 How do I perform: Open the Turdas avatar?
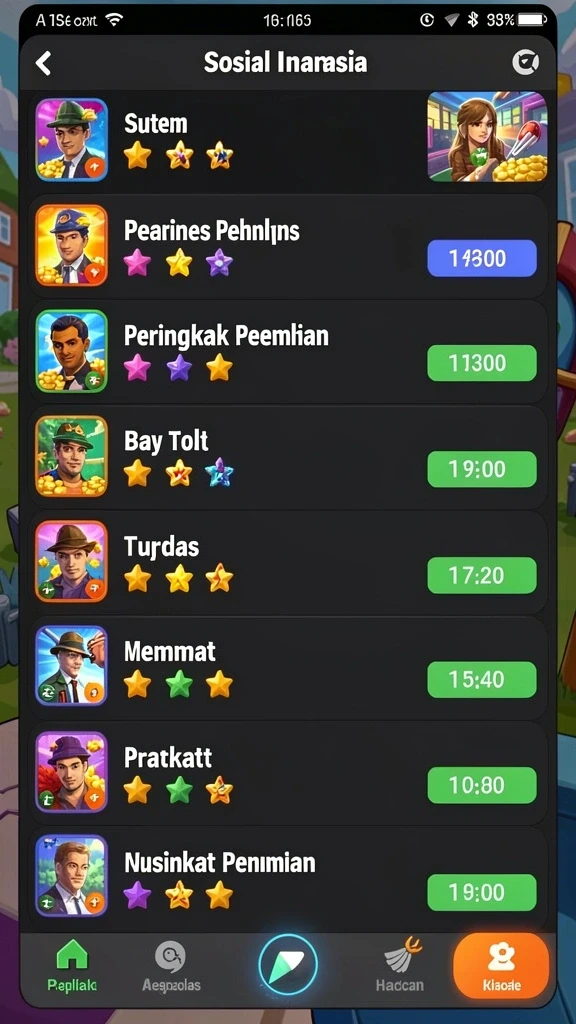(72, 561)
